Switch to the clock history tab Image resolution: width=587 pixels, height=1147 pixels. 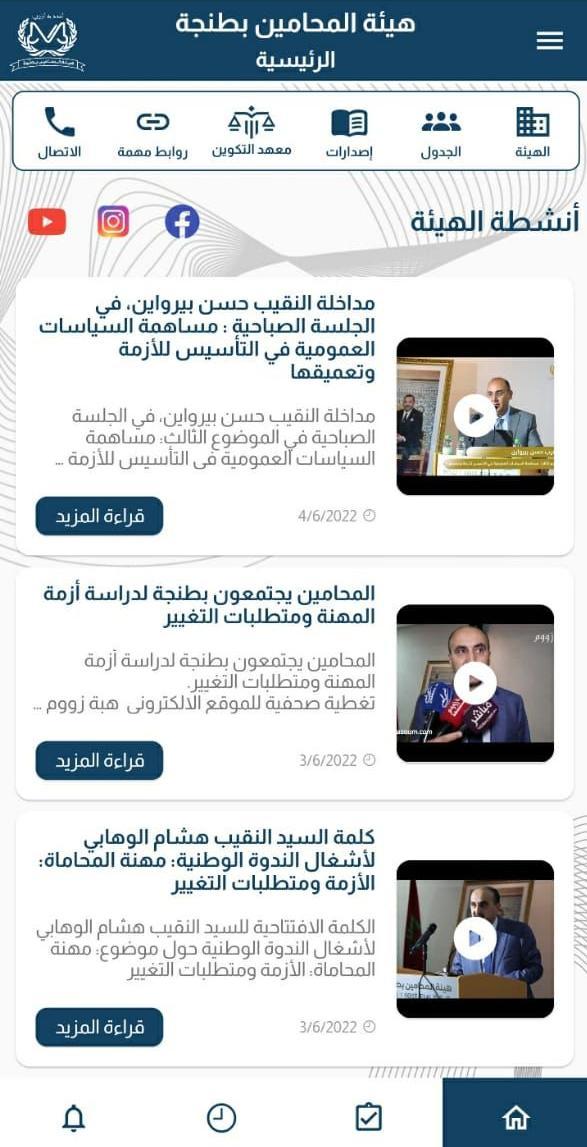pyautogui.click(x=221, y=1117)
